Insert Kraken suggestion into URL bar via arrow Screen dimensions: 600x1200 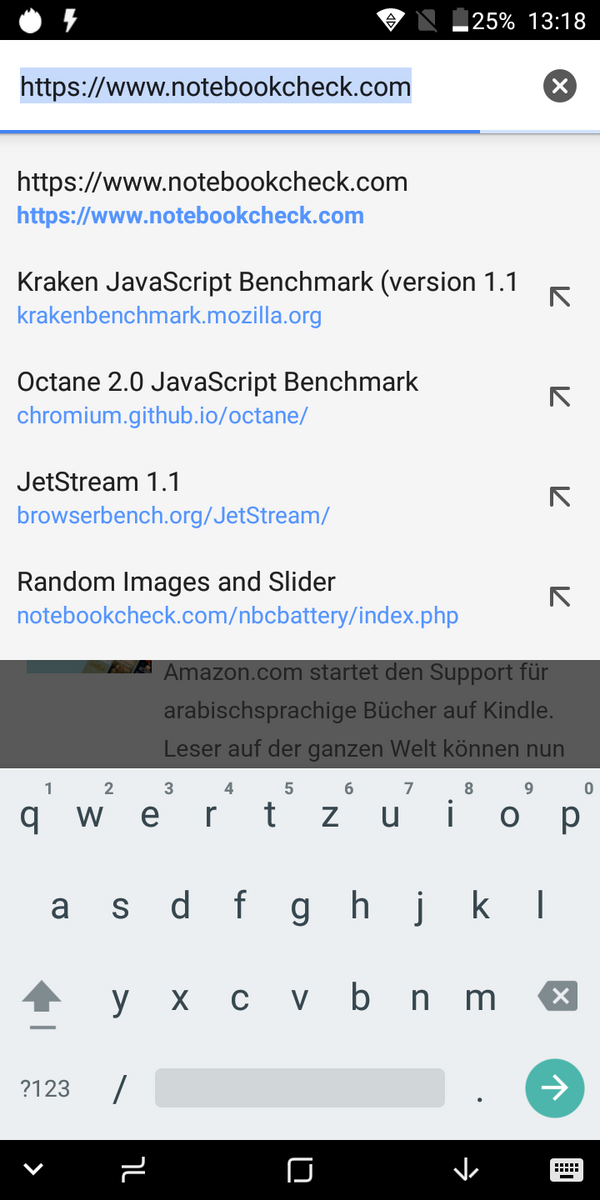click(x=560, y=297)
